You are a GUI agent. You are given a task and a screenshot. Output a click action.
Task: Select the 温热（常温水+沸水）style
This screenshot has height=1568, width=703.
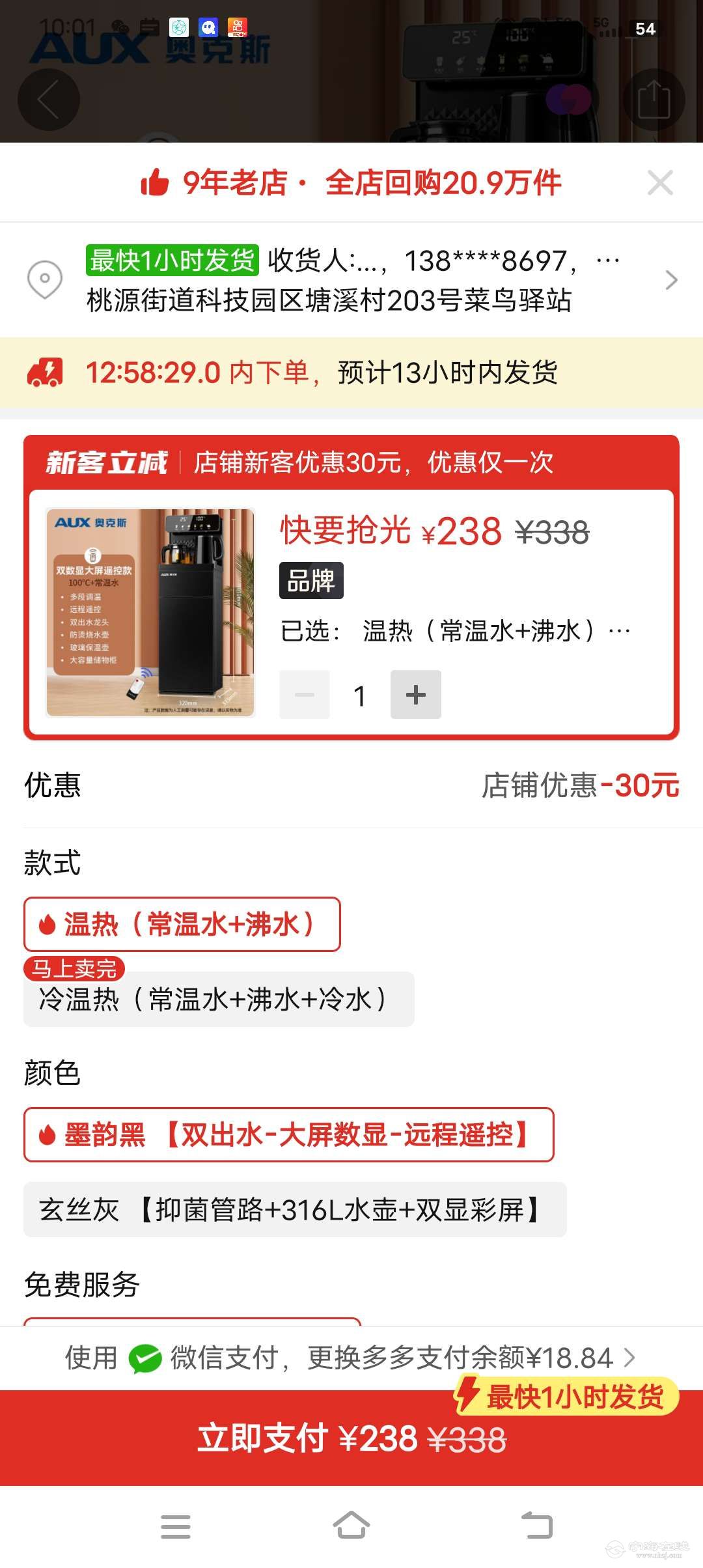pyautogui.click(x=182, y=924)
